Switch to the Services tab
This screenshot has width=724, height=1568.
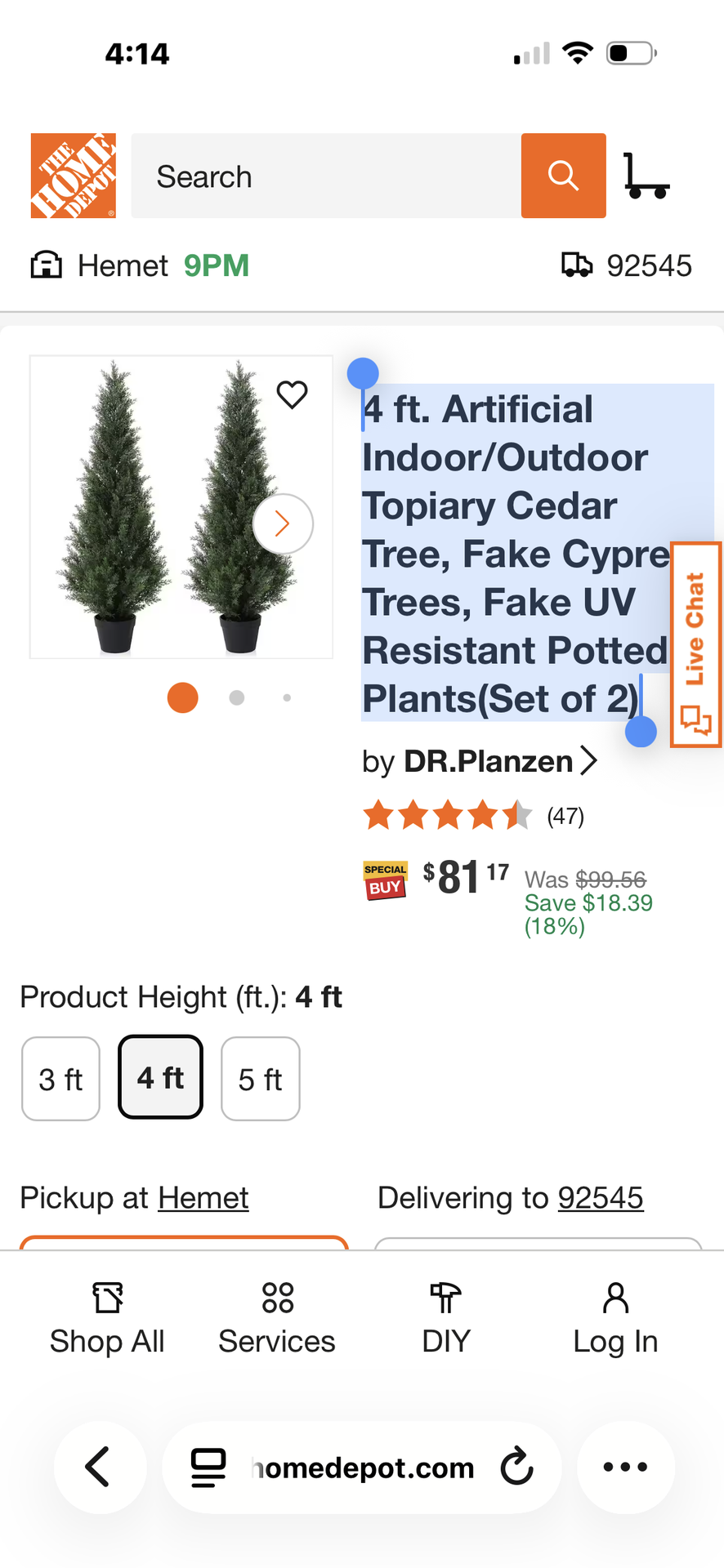click(x=277, y=1319)
